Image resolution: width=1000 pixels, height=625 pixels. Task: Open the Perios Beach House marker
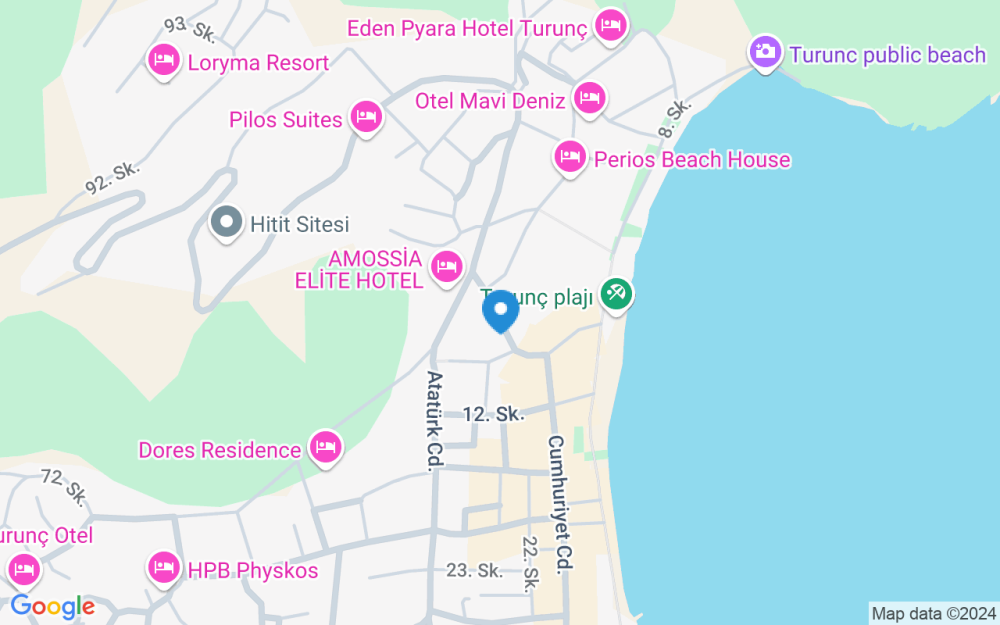pos(570,158)
